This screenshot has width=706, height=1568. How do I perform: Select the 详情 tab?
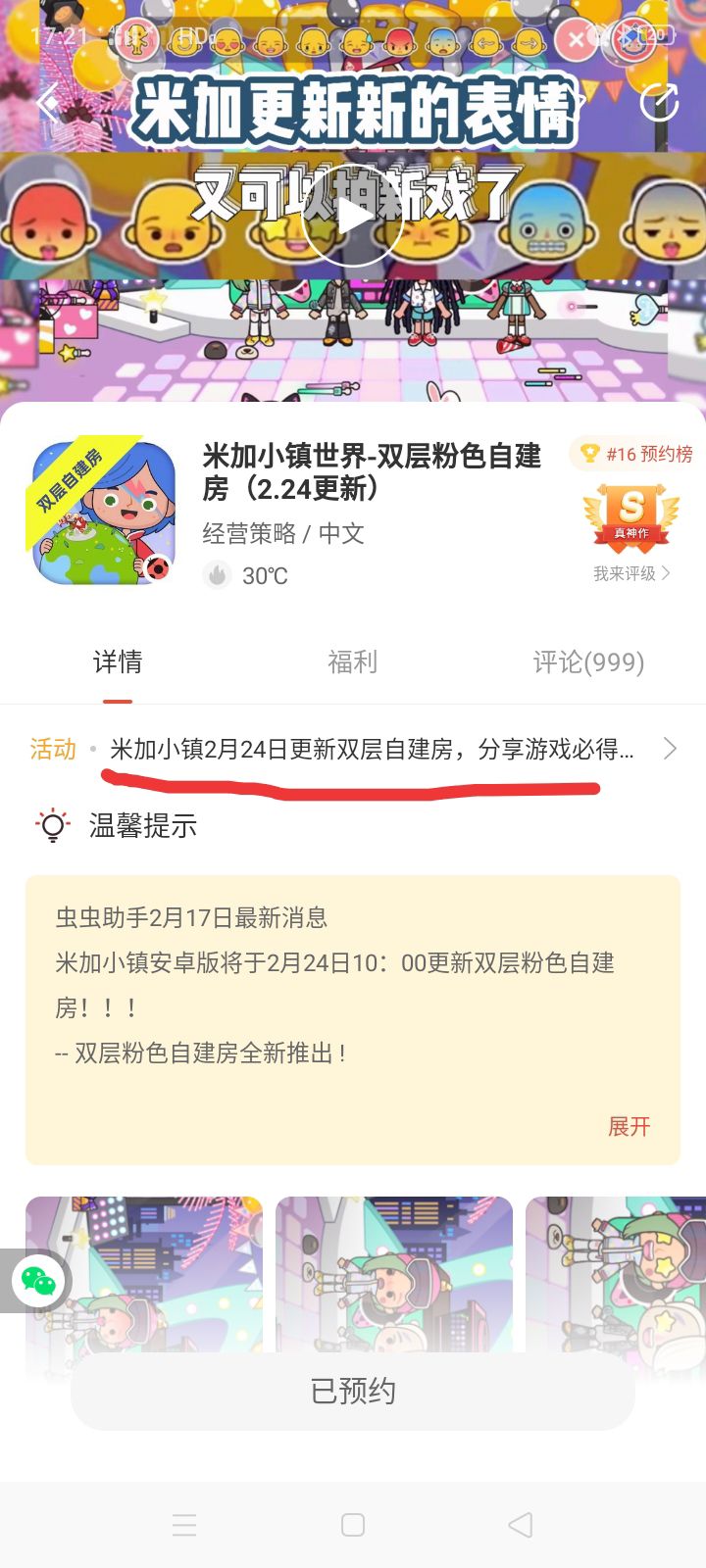click(x=118, y=662)
